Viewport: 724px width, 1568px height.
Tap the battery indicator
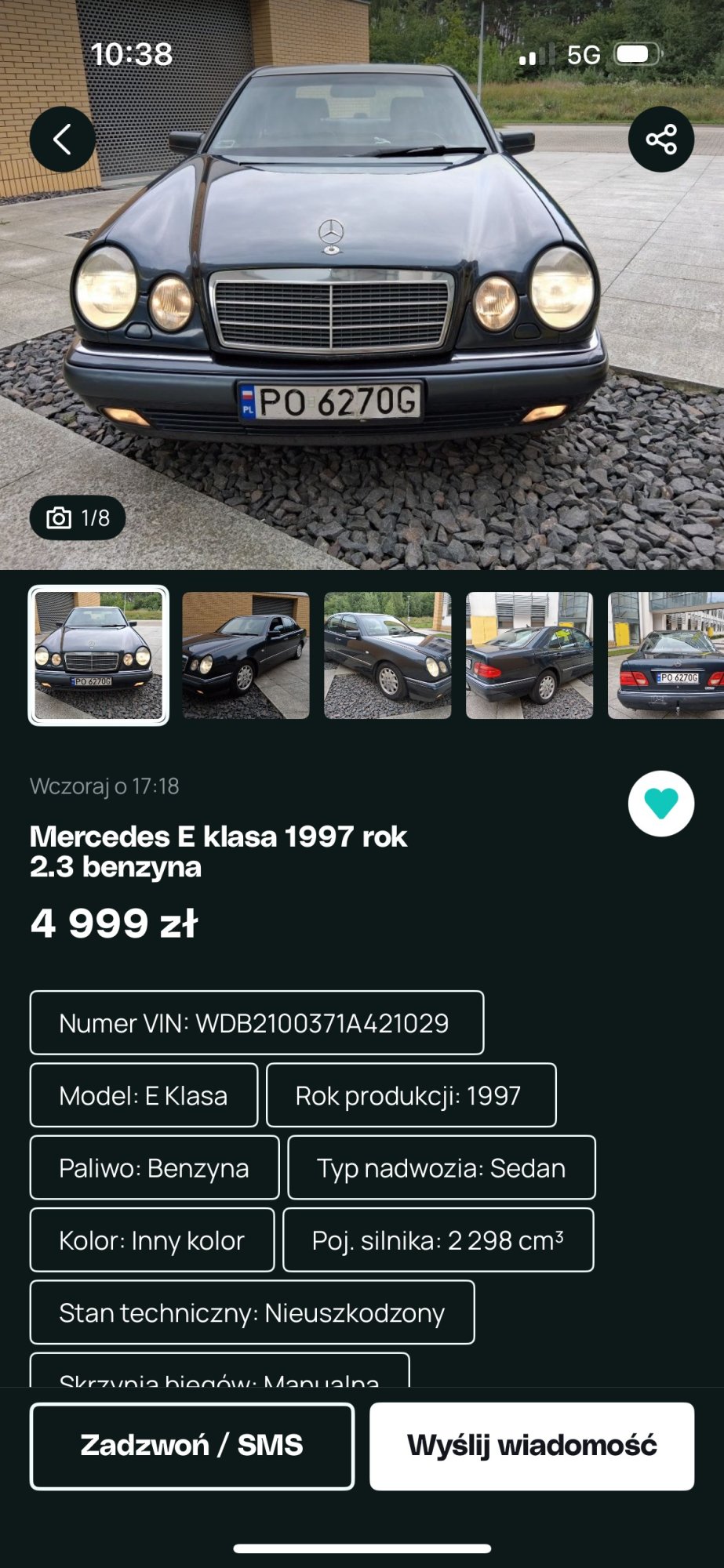click(x=635, y=55)
